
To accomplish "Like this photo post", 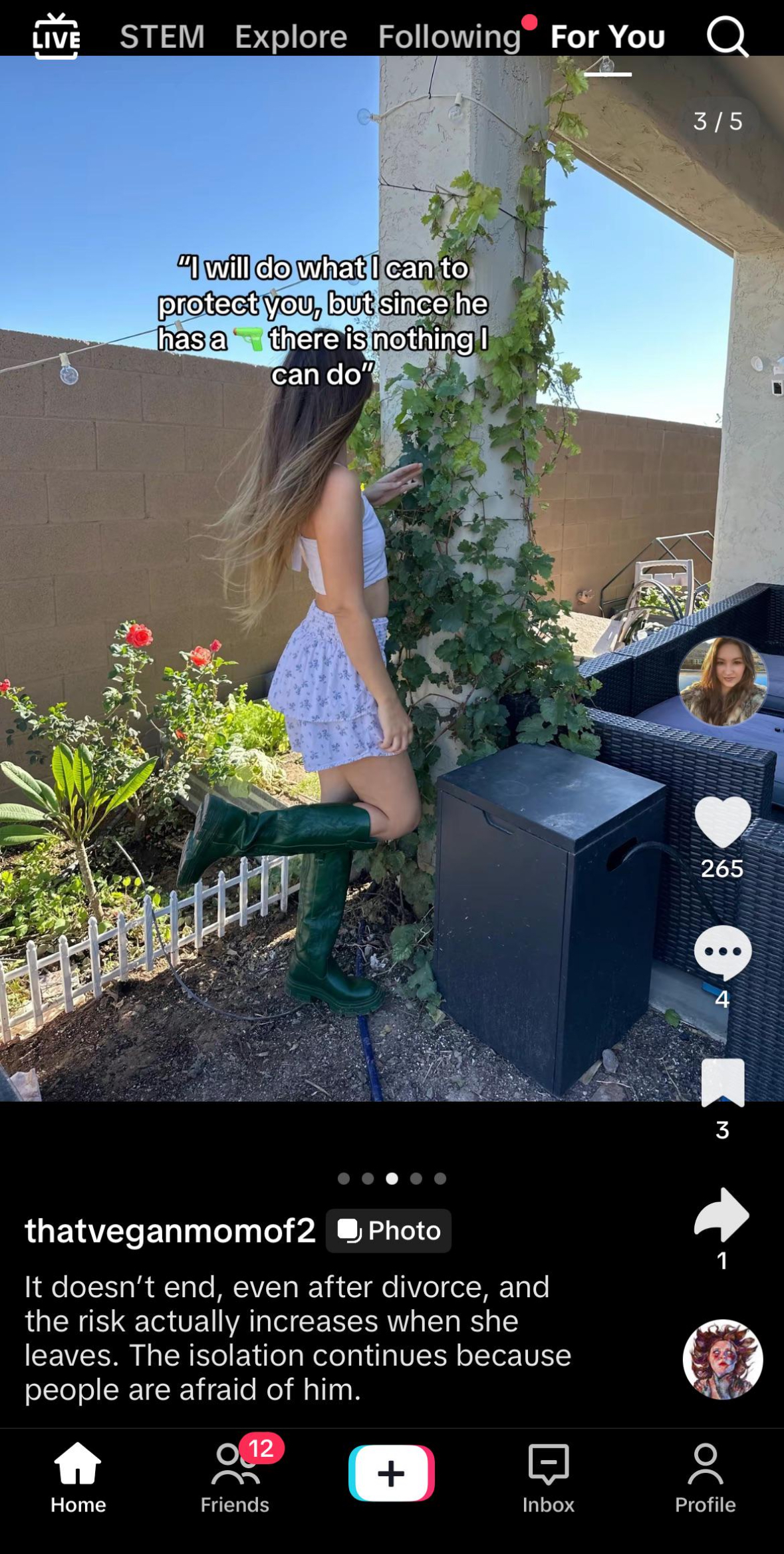I will [x=723, y=822].
